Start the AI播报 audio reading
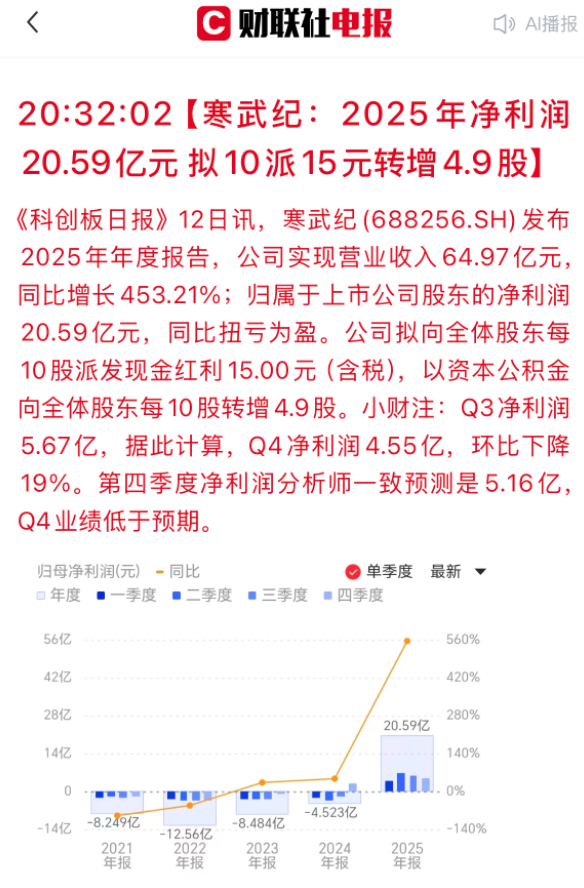This screenshot has width=584, height=888. [535, 24]
